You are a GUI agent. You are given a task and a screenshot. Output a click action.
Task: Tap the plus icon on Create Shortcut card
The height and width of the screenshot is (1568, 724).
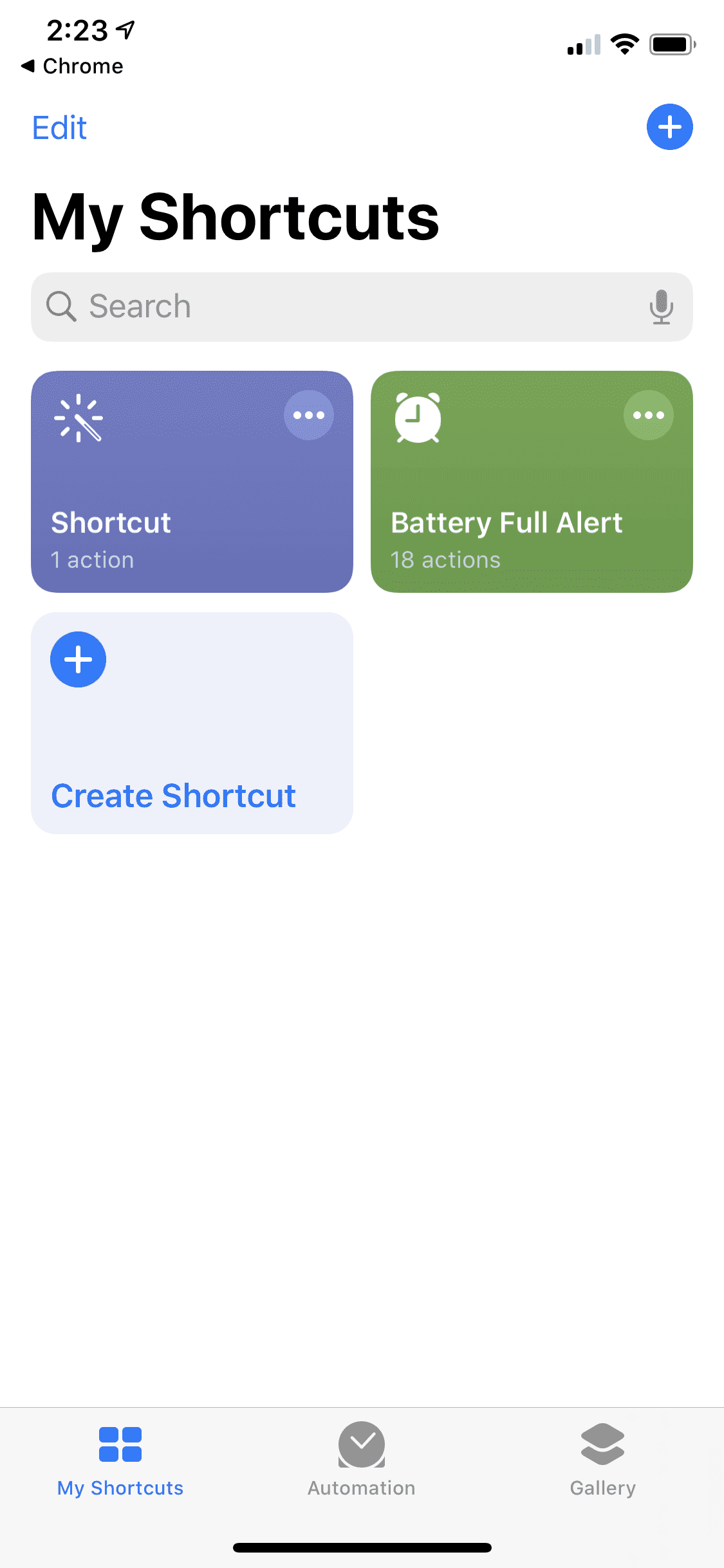[x=77, y=658]
